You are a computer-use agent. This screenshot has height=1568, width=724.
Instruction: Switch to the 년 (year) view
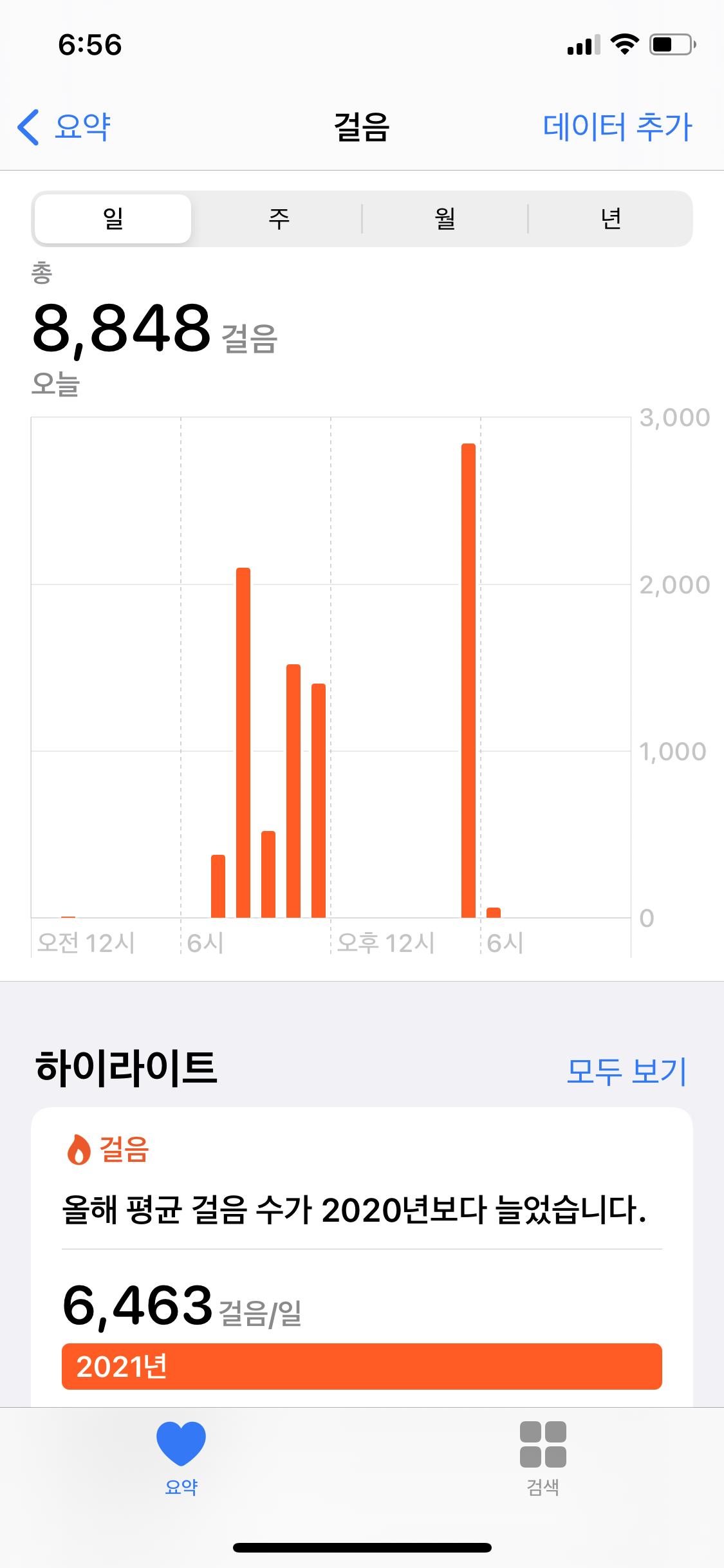610,219
